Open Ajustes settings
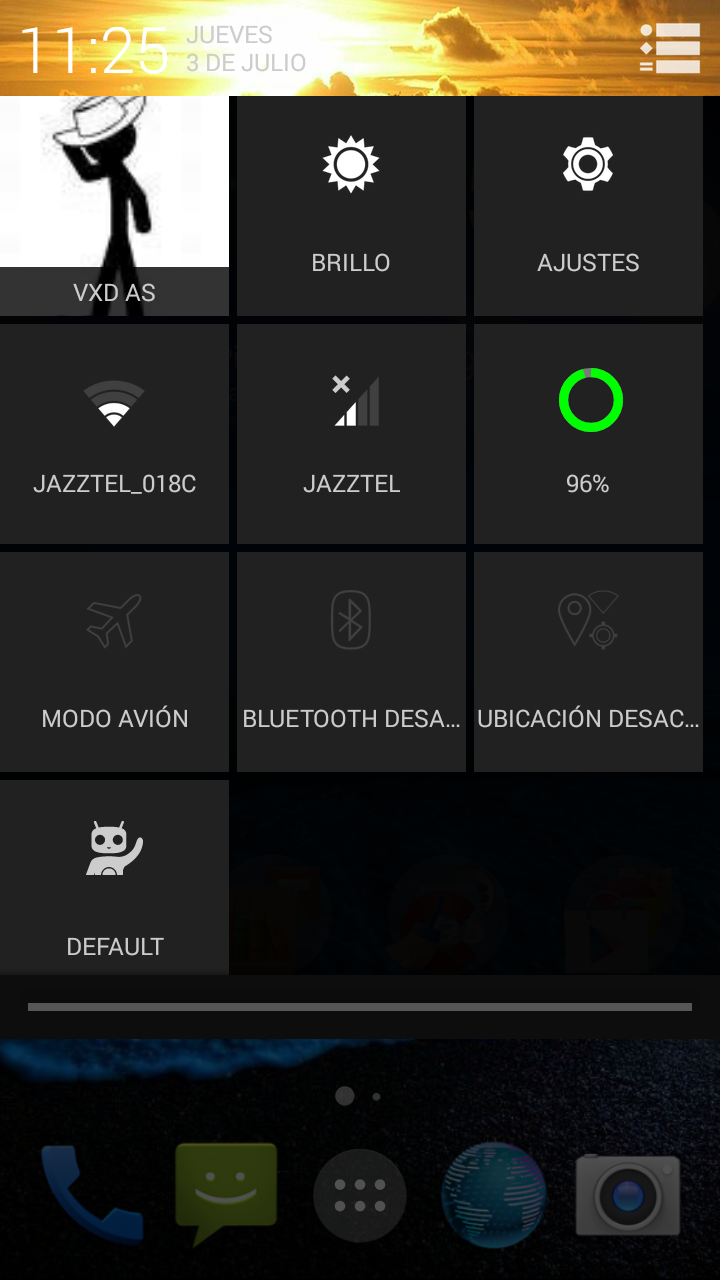720x1280 pixels. (588, 206)
